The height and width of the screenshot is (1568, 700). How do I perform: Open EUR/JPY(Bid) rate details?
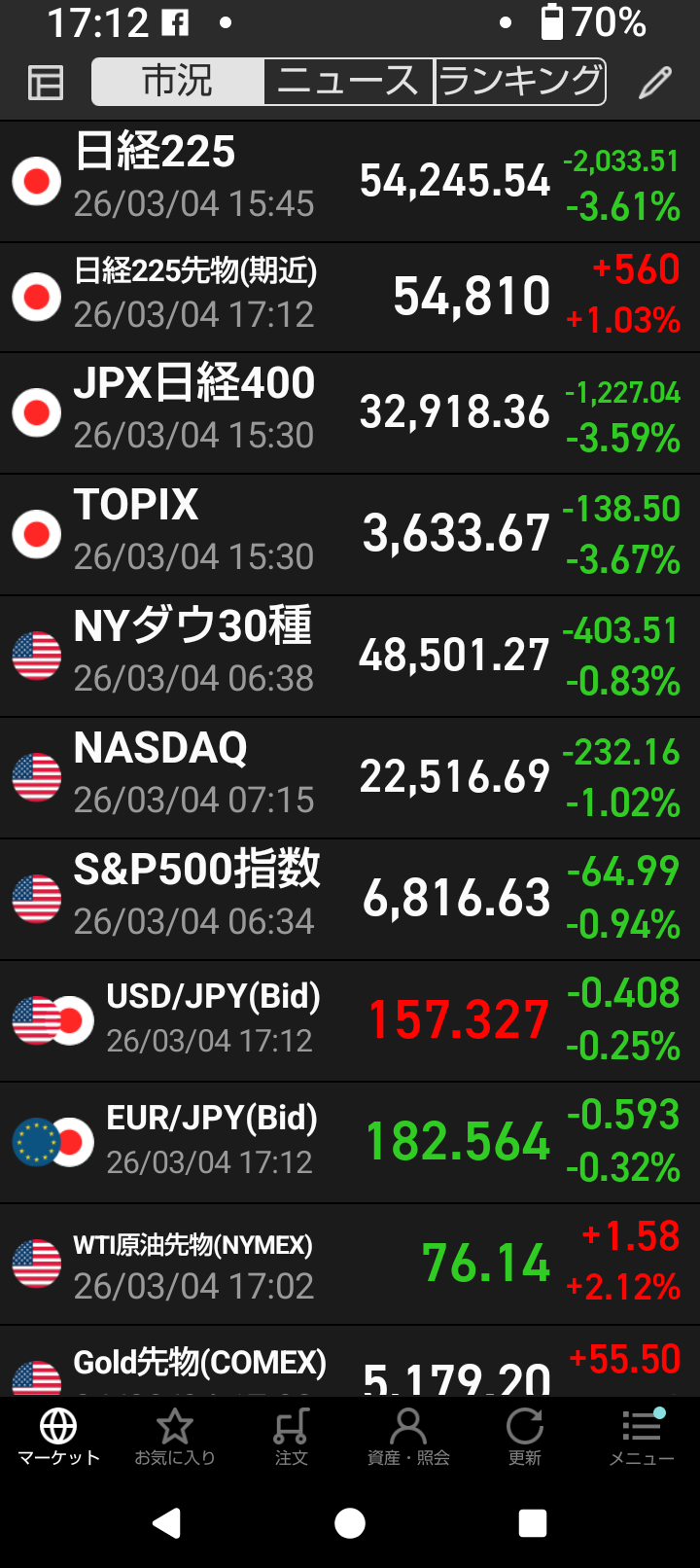tap(350, 1142)
